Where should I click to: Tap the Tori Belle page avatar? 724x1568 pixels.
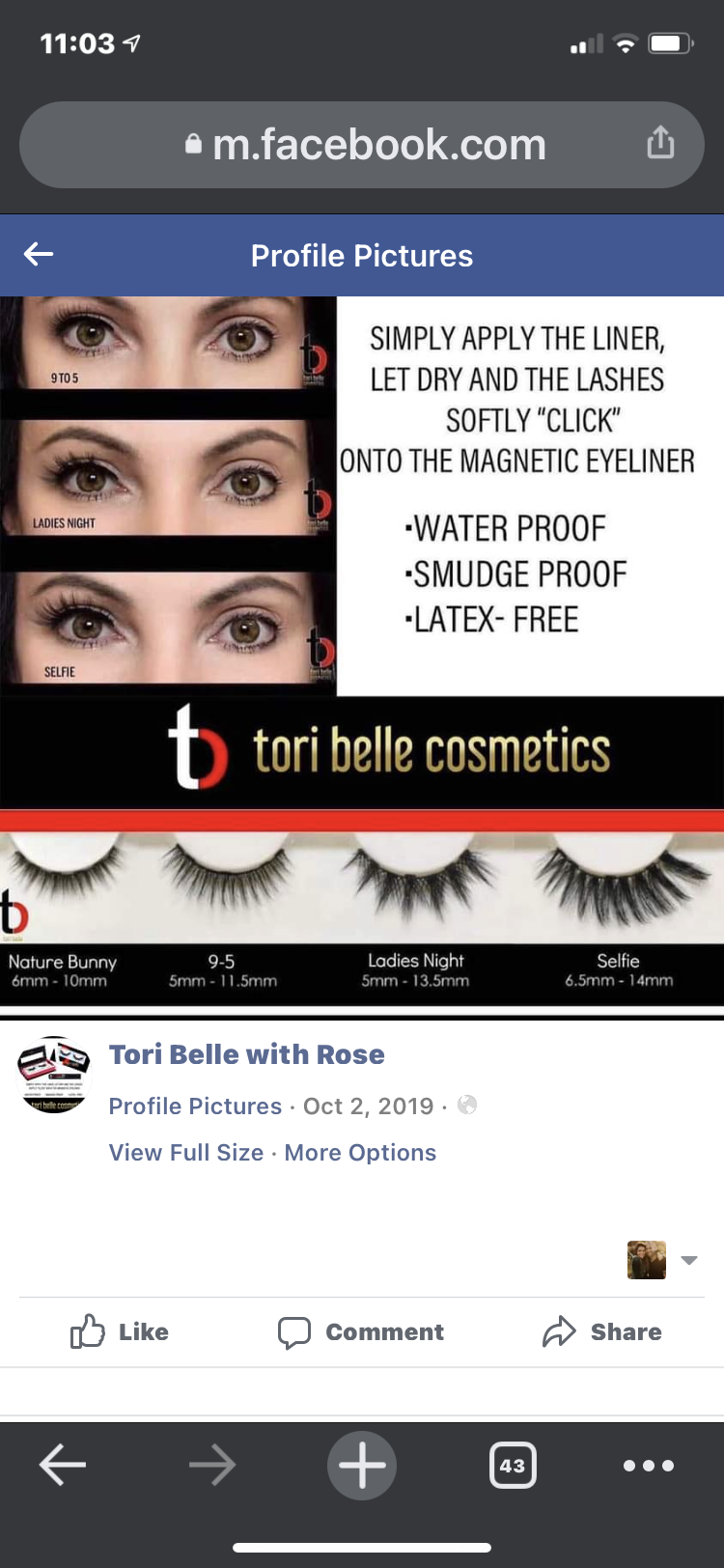click(53, 1076)
